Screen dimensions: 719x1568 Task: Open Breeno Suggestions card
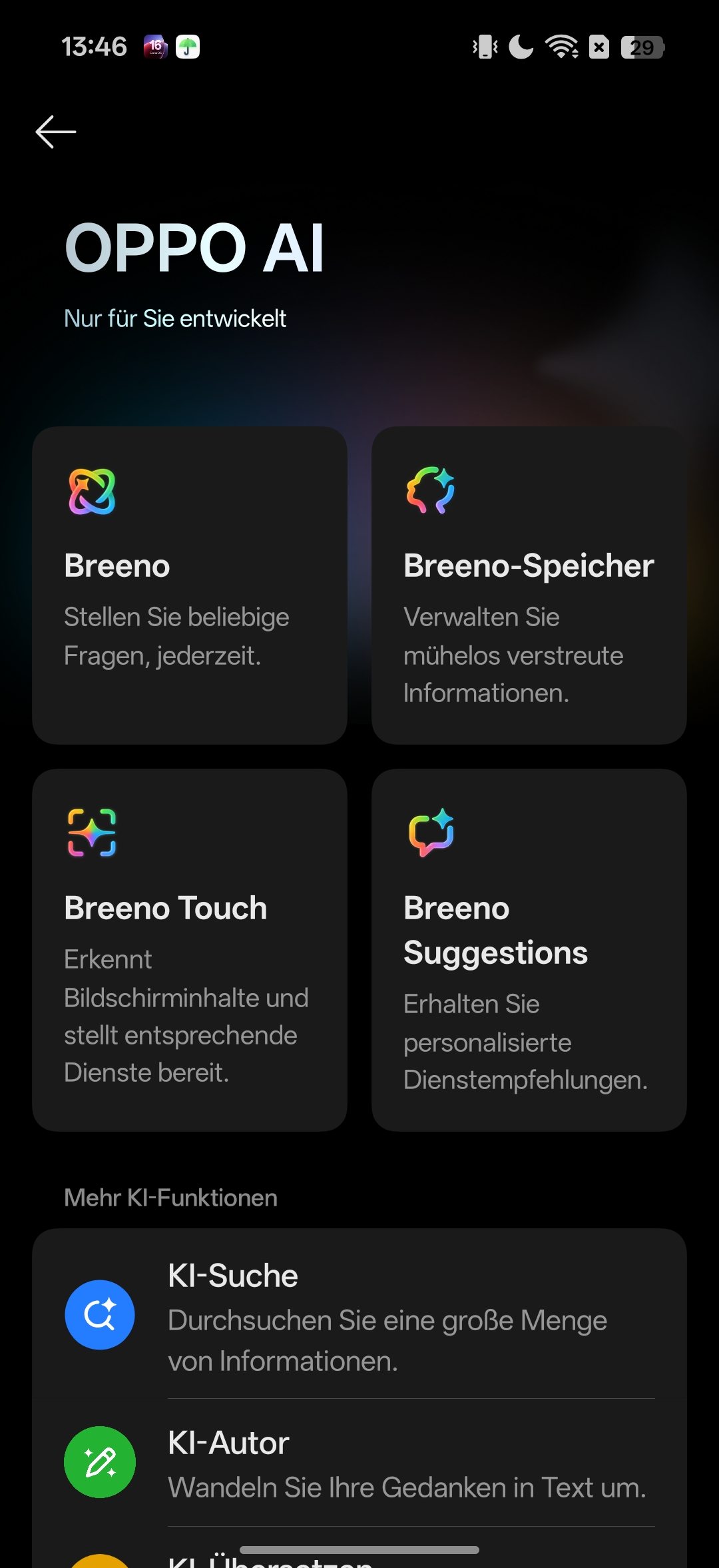(x=529, y=950)
